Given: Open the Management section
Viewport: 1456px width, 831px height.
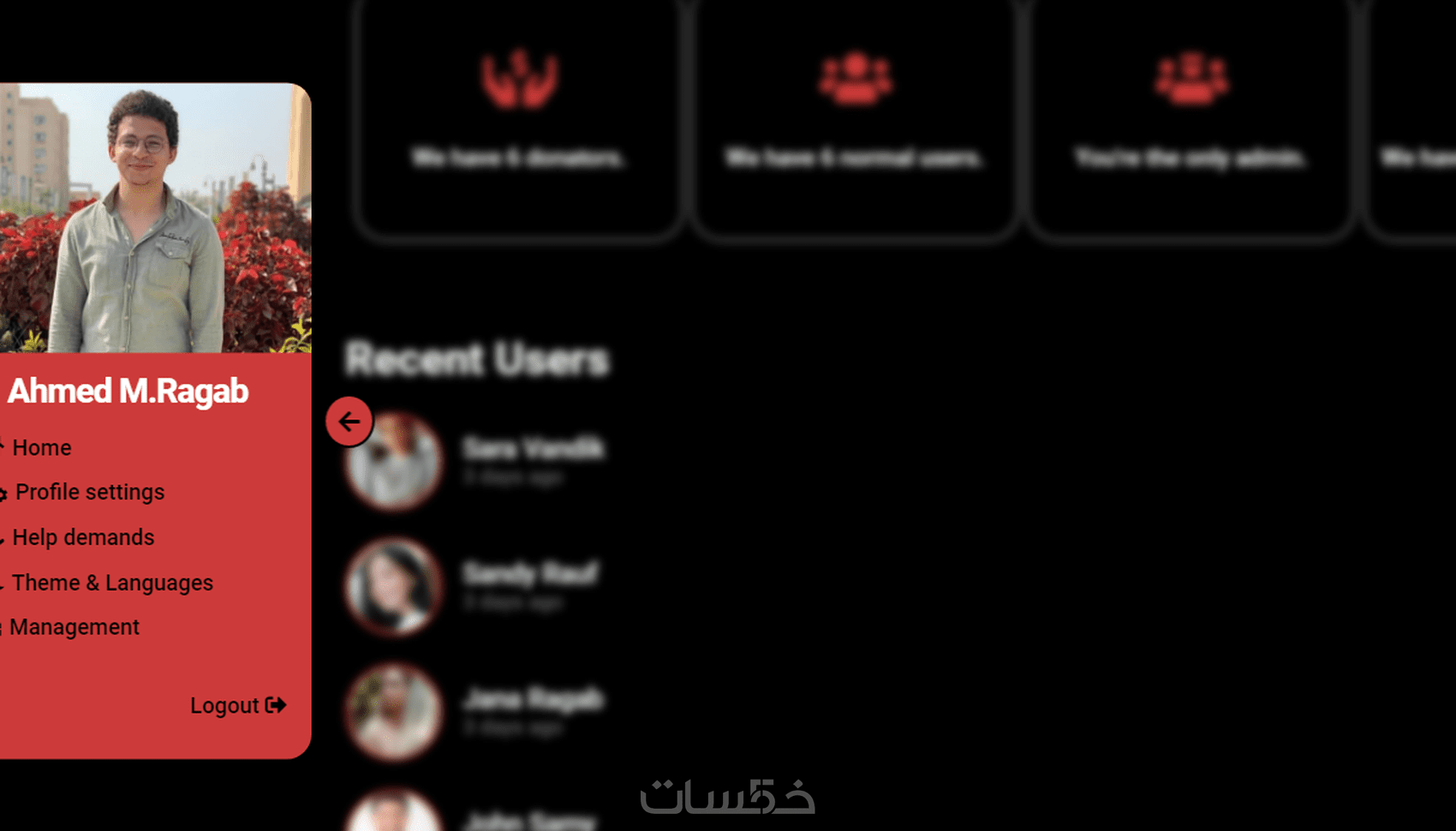Looking at the screenshot, I should [75, 628].
